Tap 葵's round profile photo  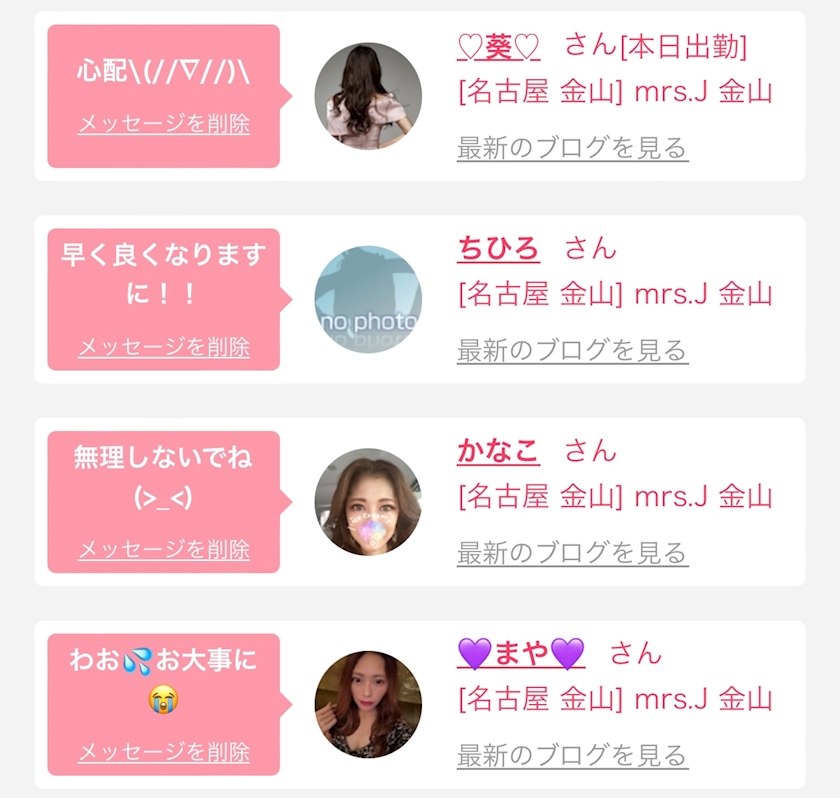[368, 96]
